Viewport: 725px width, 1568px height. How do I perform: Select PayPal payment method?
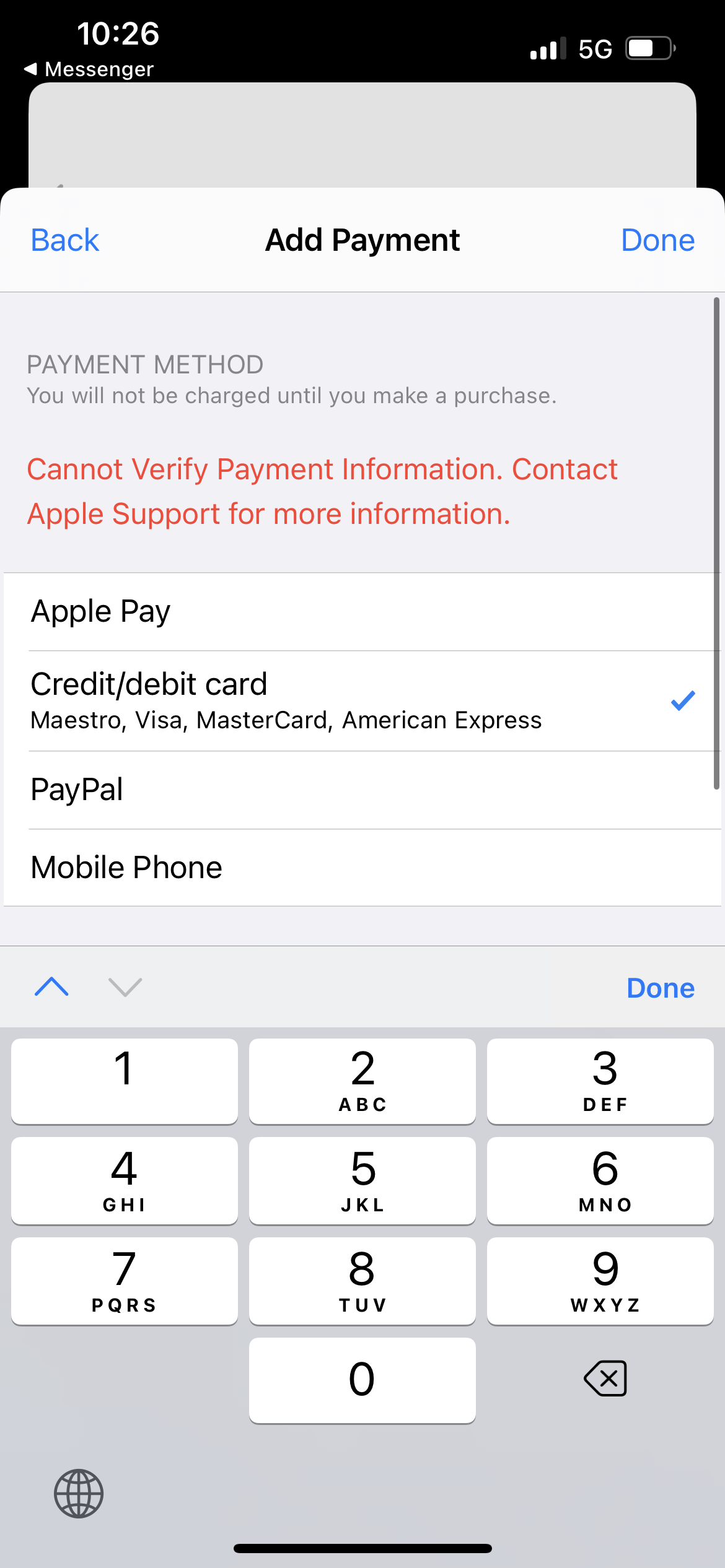point(362,790)
